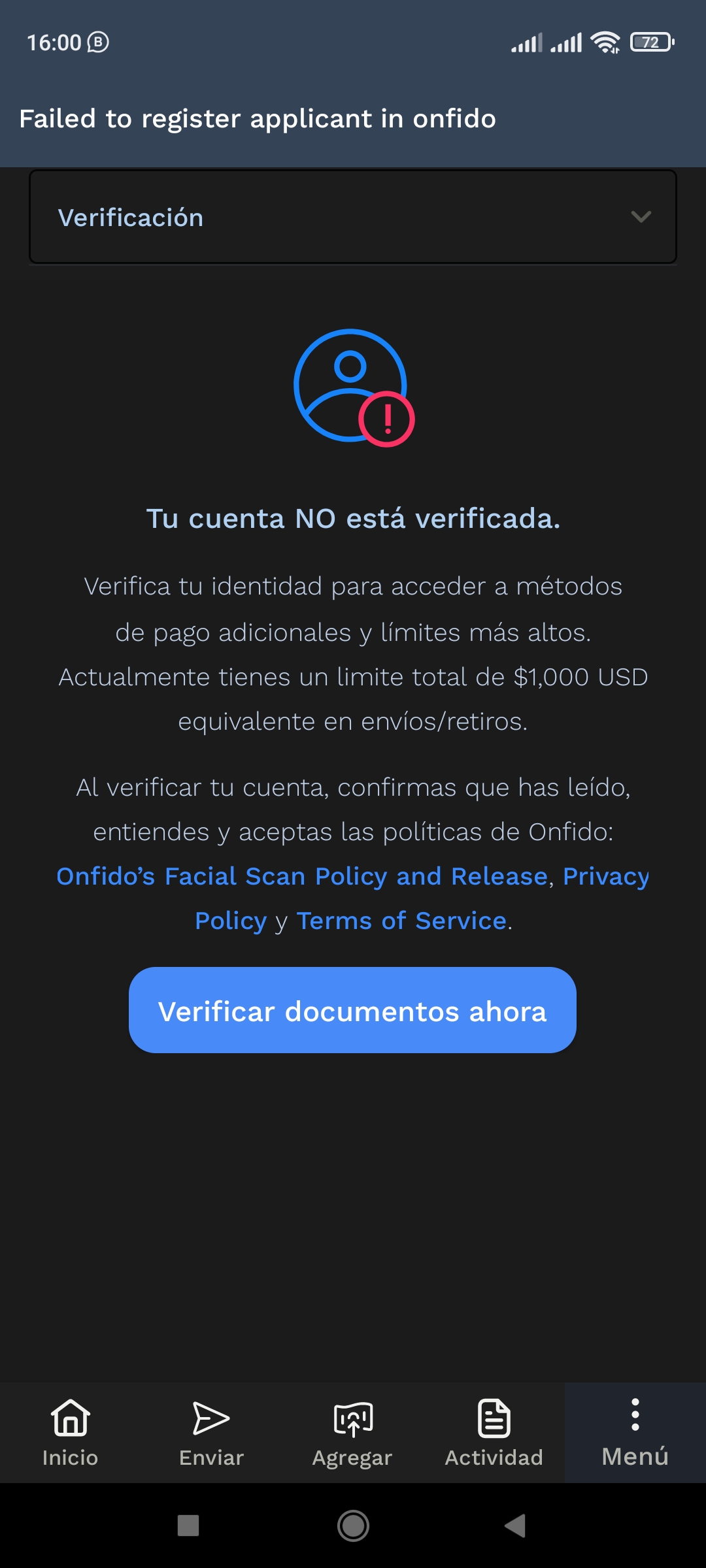Expand the Verificación dropdown
This screenshot has height=1568, width=706.
[353, 217]
